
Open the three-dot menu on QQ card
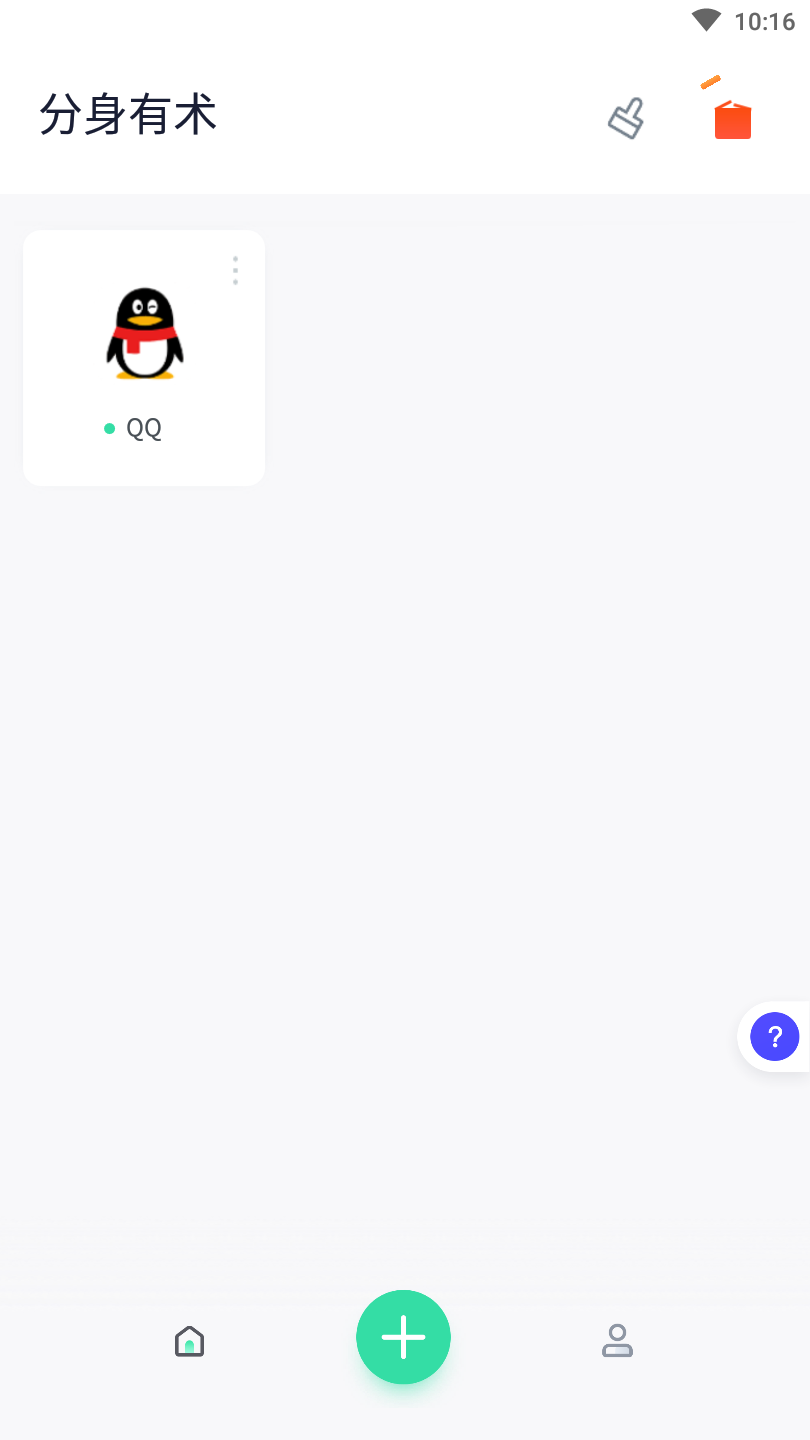(x=235, y=270)
